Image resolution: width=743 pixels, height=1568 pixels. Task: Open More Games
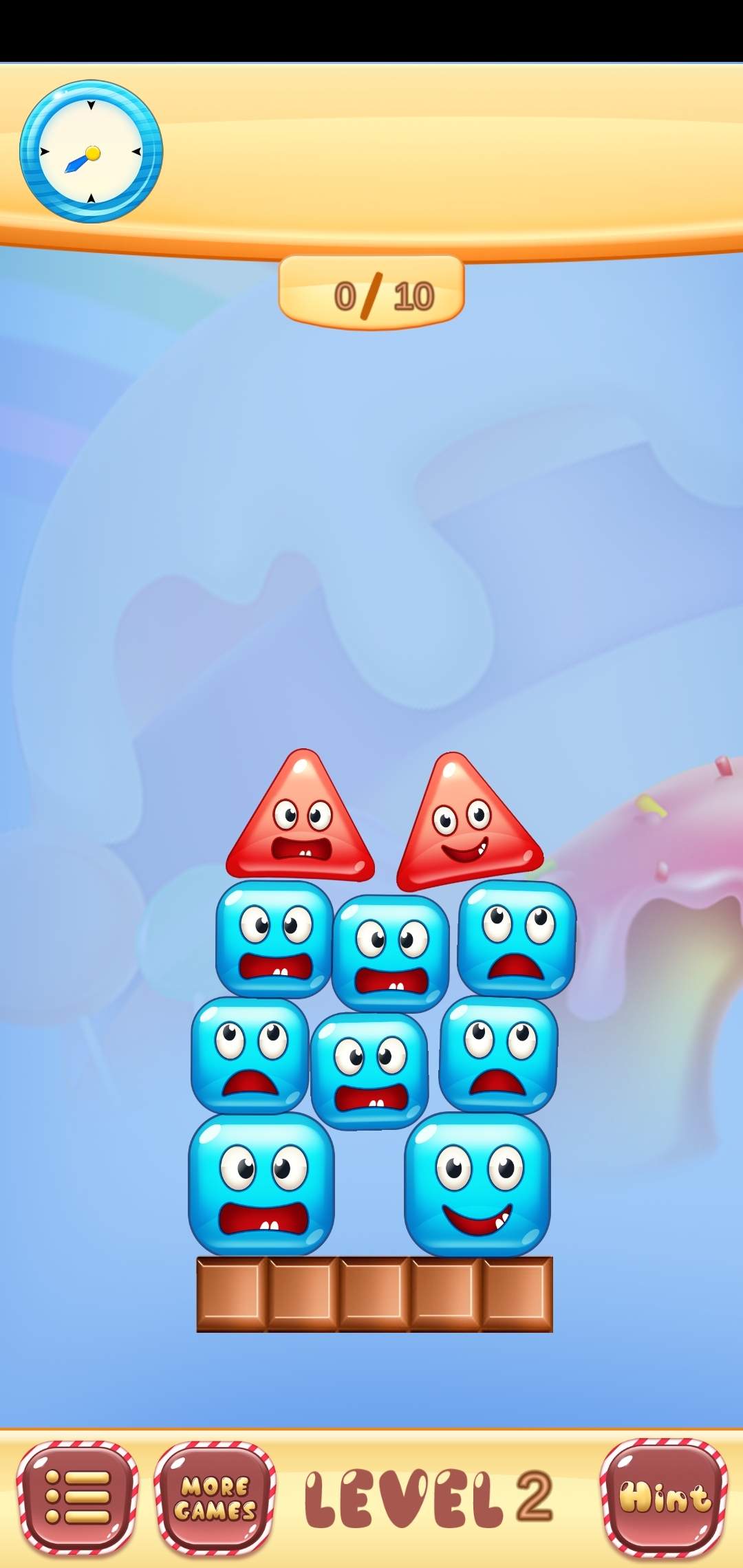pyautogui.click(x=215, y=1497)
